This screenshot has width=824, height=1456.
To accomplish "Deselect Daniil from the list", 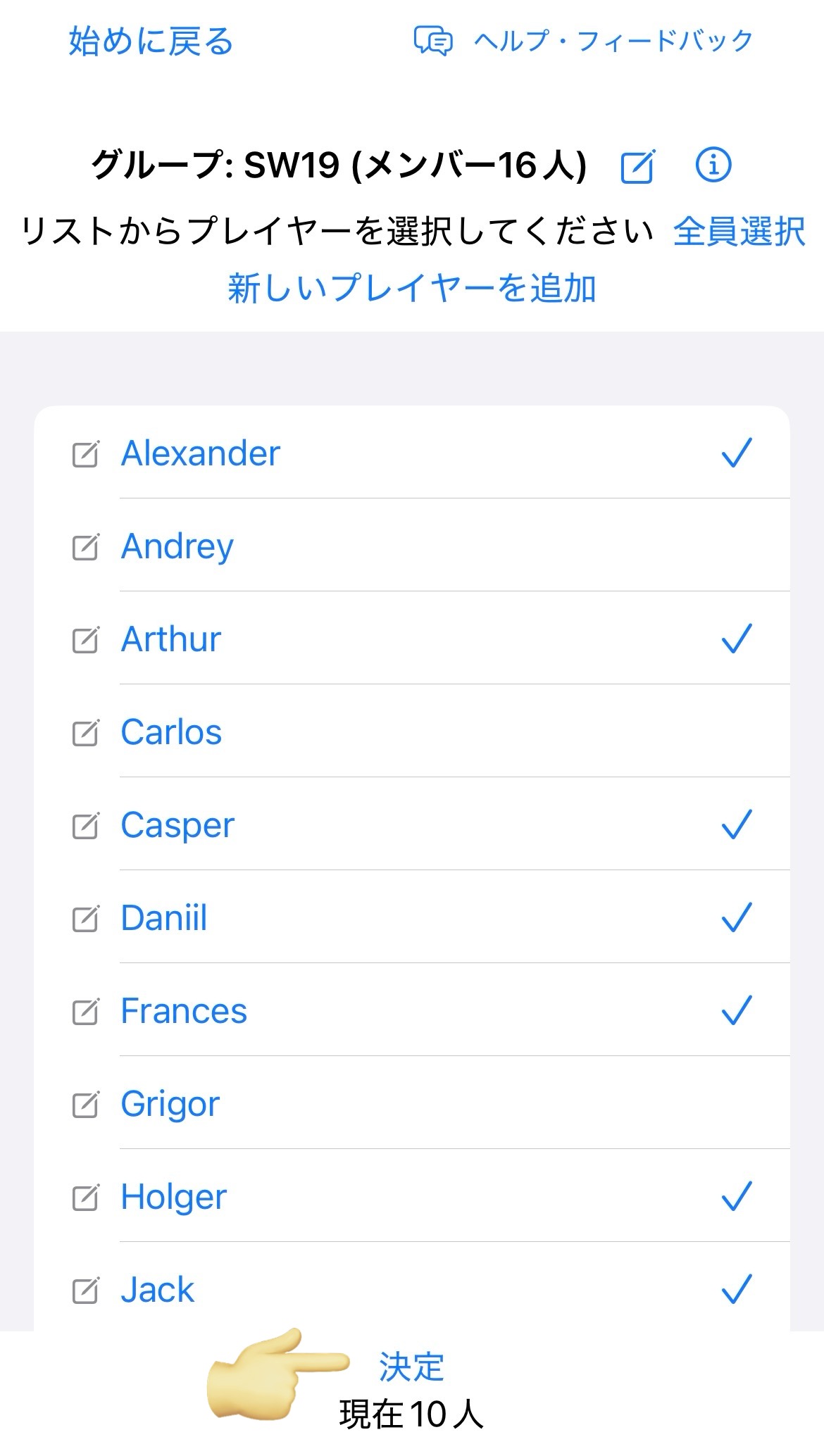I will 412,917.
